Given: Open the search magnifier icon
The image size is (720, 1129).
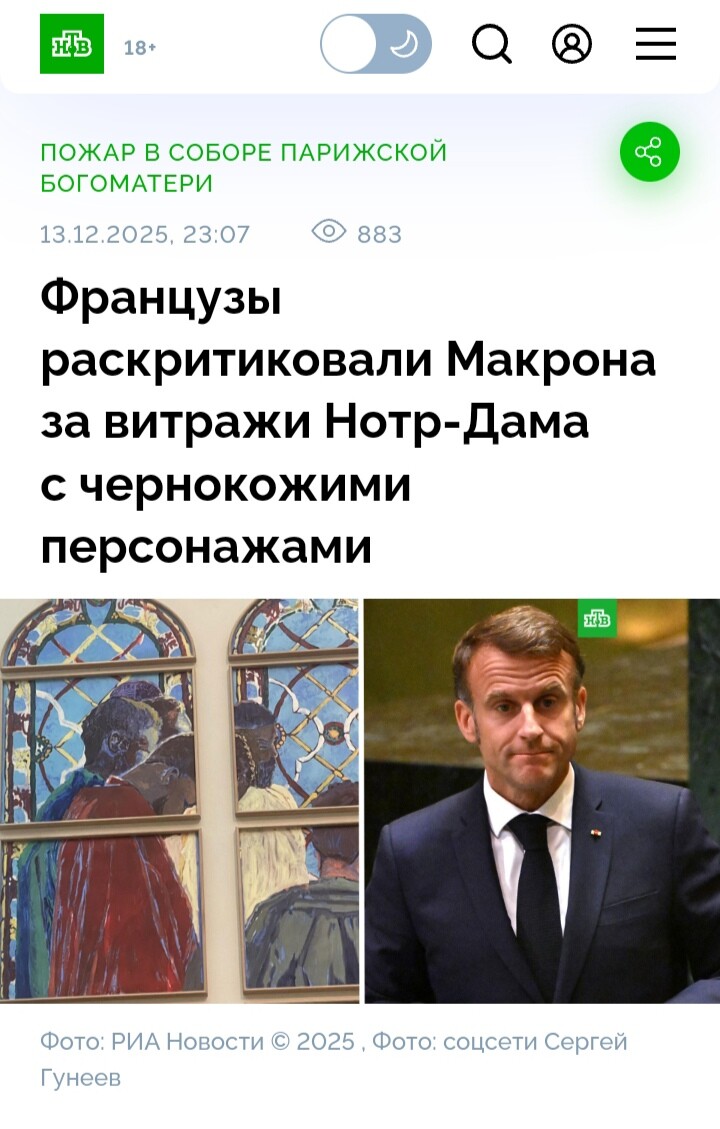Looking at the screenshot, I should (x=492, y=45).
